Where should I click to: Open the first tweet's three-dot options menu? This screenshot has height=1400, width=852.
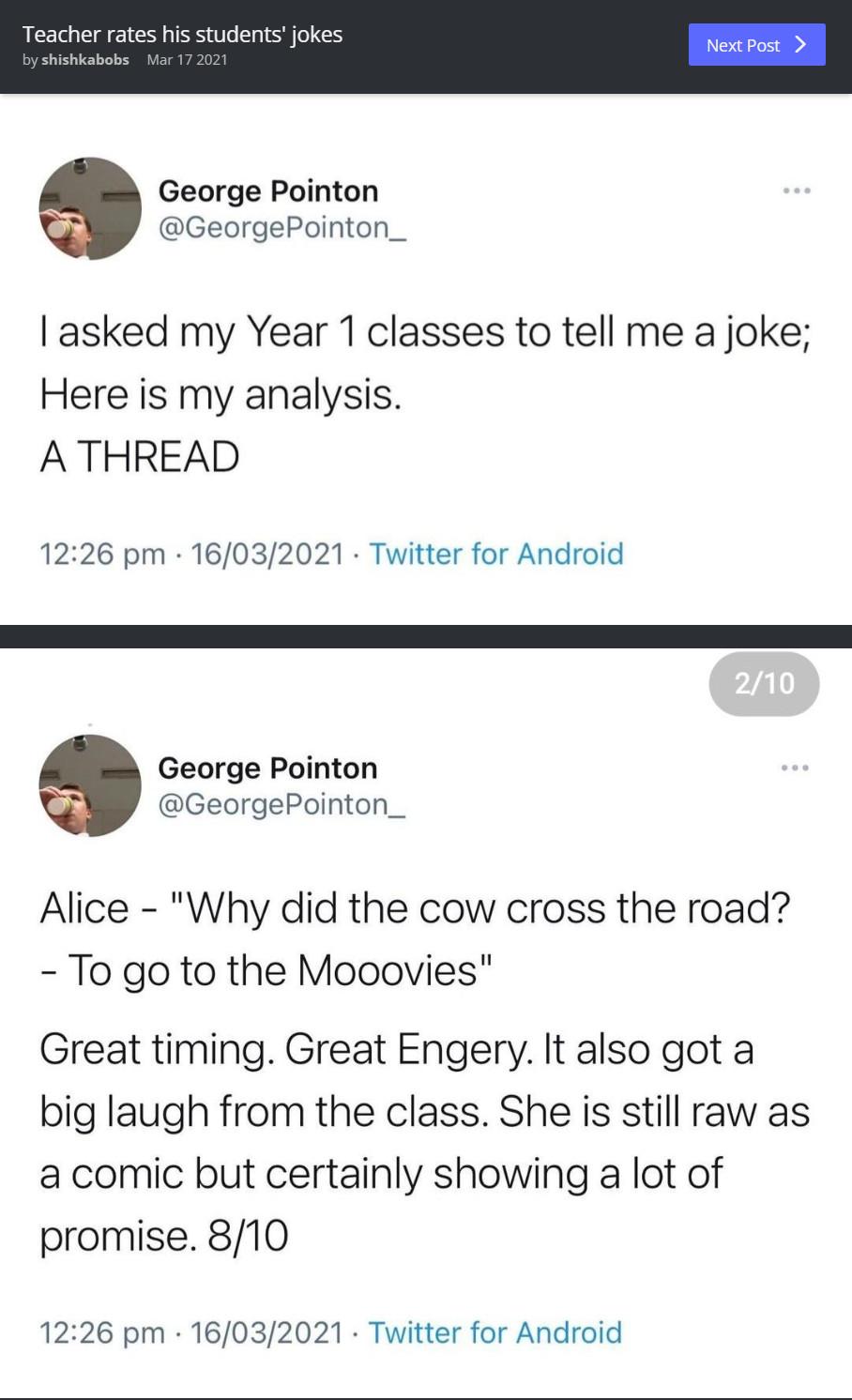coord(796,190)
